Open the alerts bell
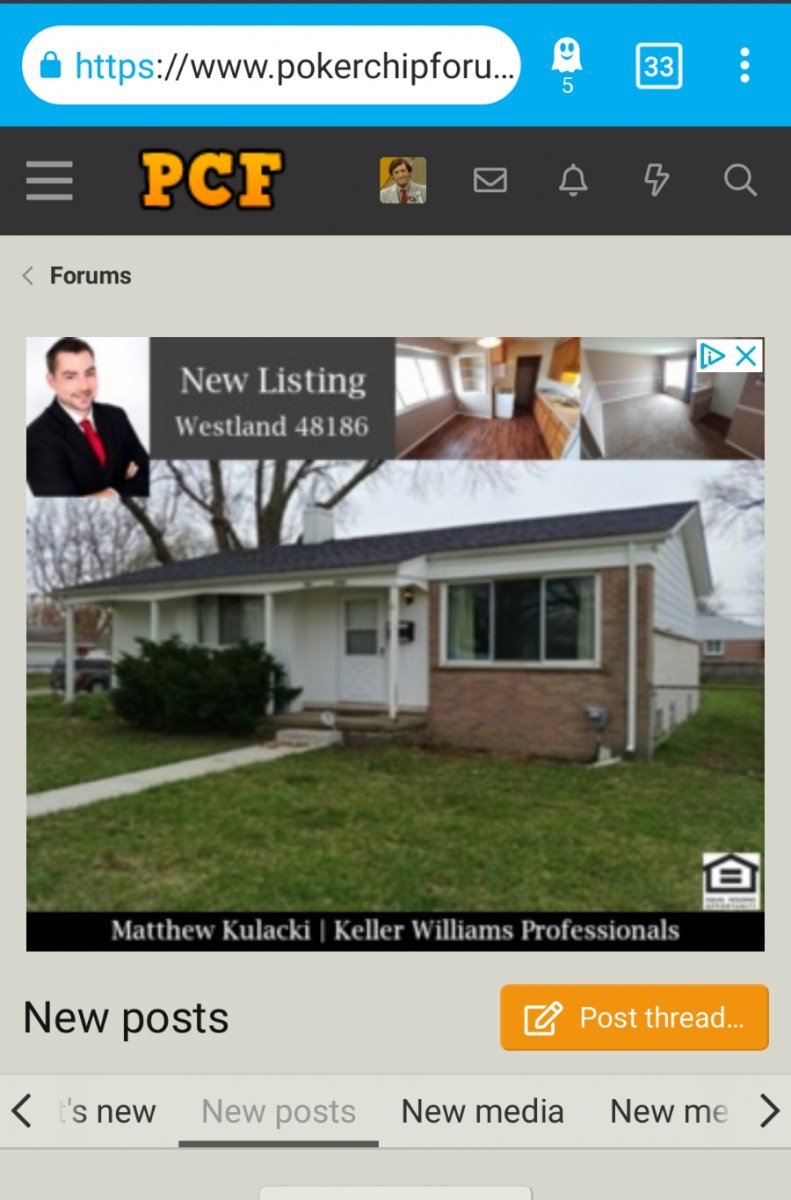 (573, 181)
